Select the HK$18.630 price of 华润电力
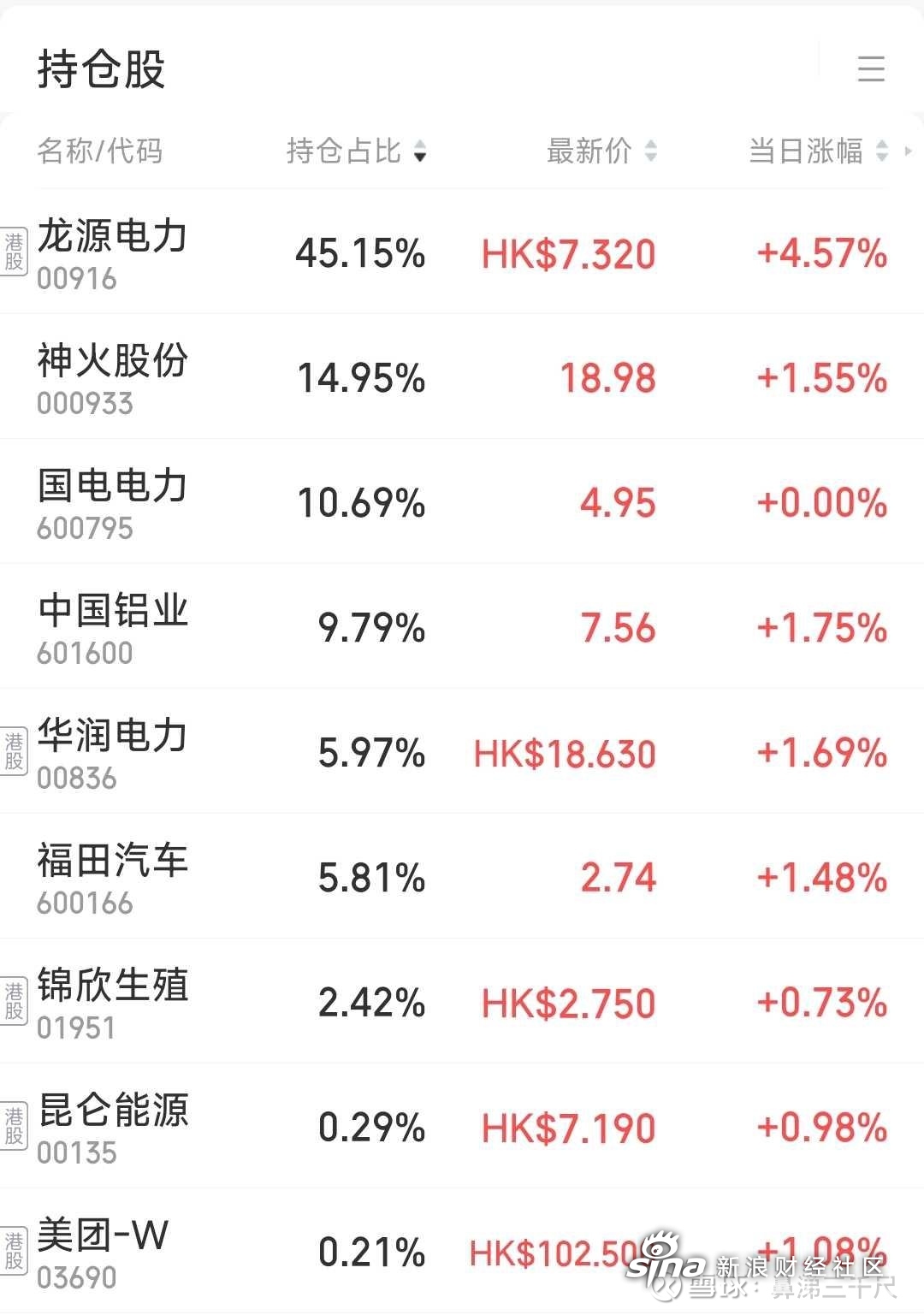924x1315 pixels. 565,754
